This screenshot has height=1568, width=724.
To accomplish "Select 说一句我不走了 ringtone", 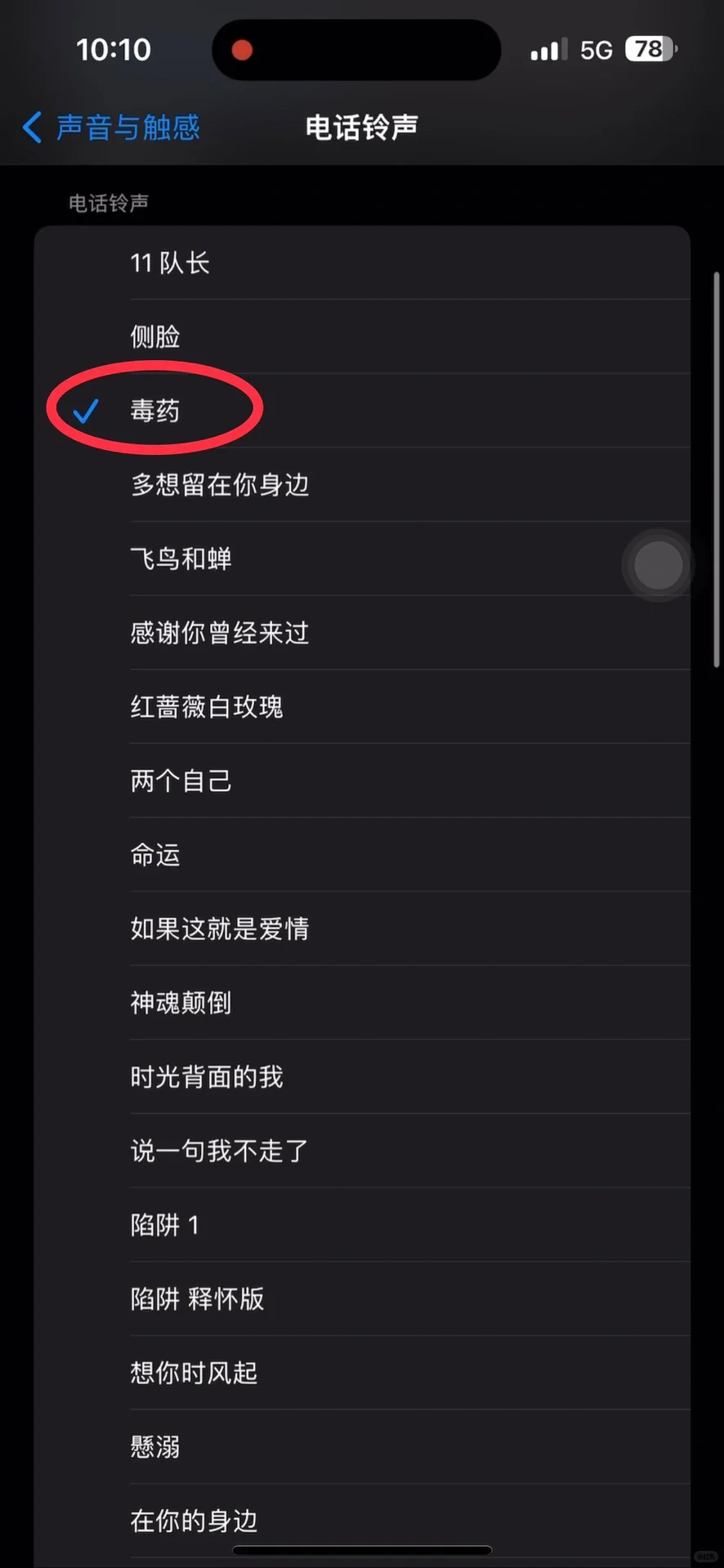I will [219, 1151].
